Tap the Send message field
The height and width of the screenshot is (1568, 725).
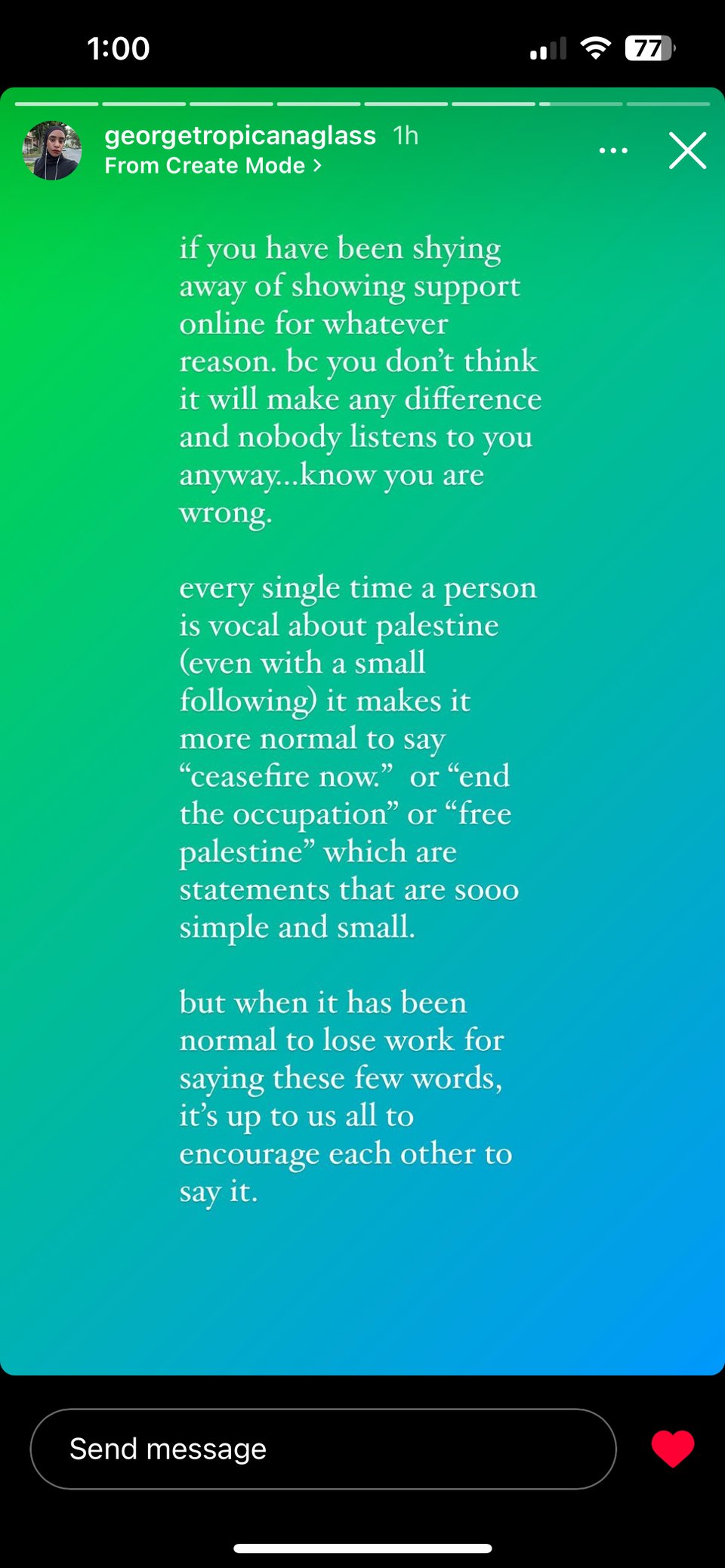(322, 1449)
